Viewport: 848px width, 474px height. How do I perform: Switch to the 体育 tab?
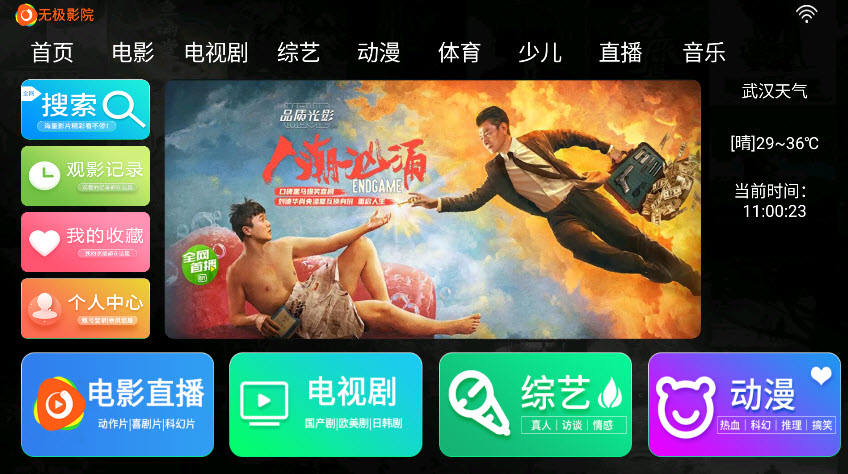pyautogui.click(x=460, y=53)
